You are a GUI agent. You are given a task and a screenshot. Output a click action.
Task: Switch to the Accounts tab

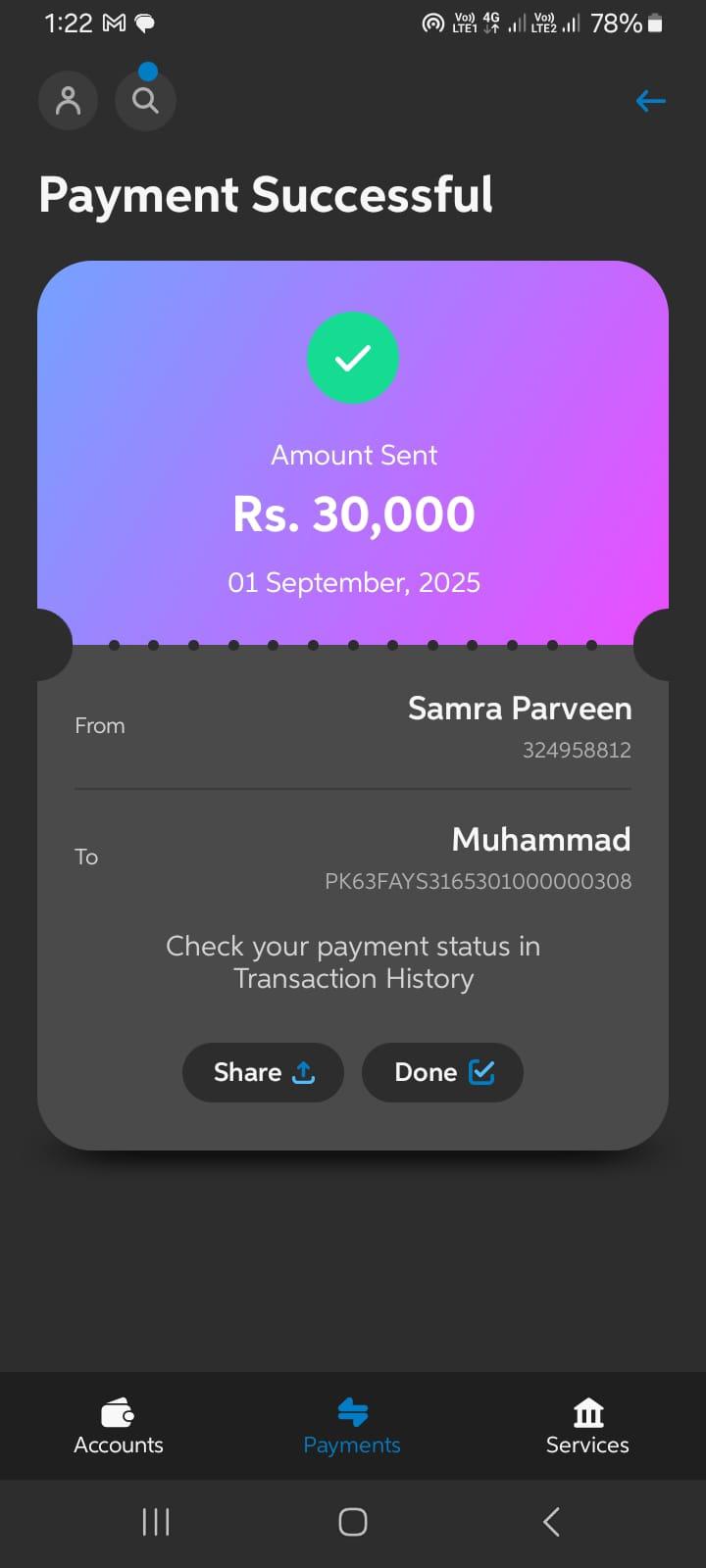point(119,1427)
